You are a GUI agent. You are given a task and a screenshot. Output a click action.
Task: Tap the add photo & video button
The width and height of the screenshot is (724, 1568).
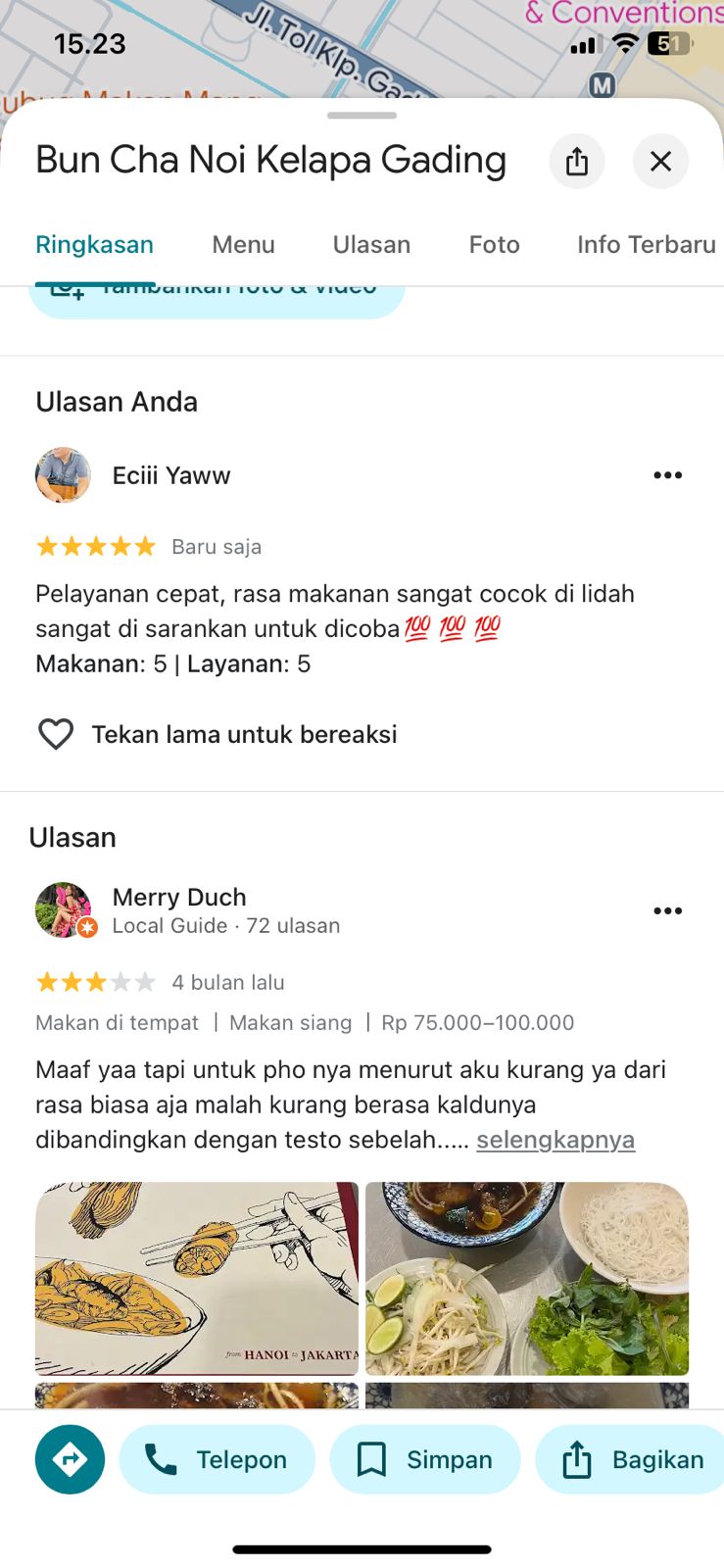click(x=217, y=300)
